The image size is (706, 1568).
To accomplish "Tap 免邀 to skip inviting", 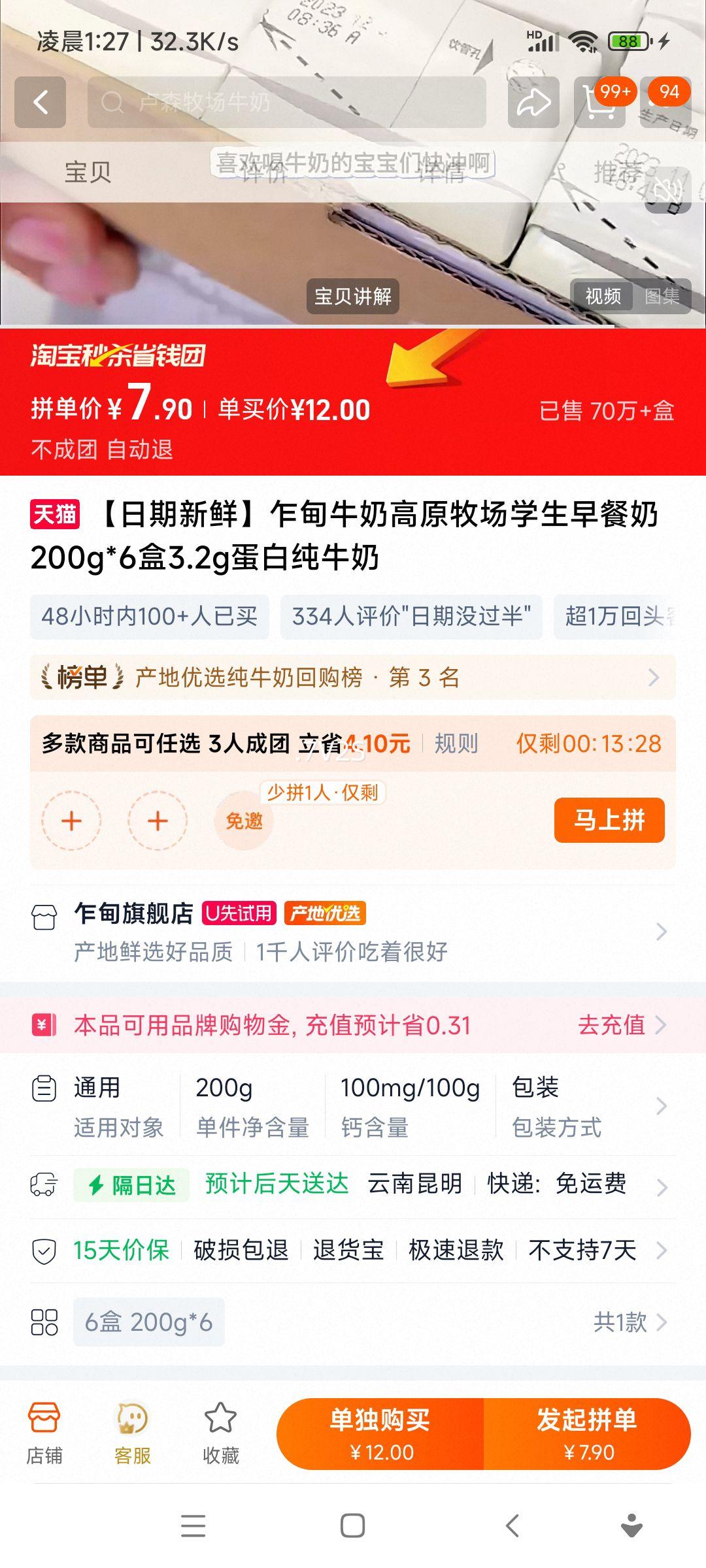I will [x=243, y=821].
